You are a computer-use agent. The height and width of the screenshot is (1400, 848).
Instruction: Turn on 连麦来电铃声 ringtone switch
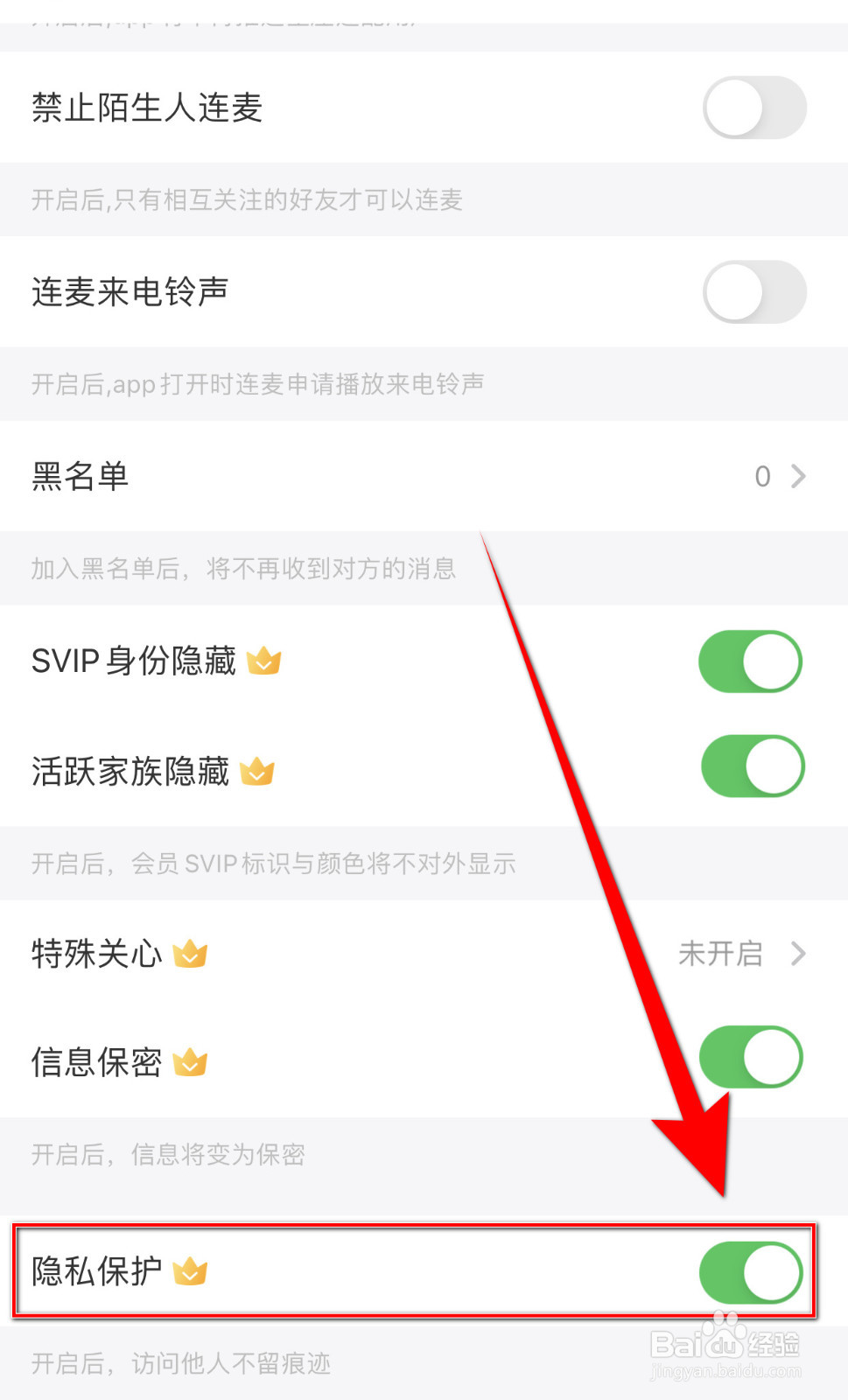pos(753,291)
